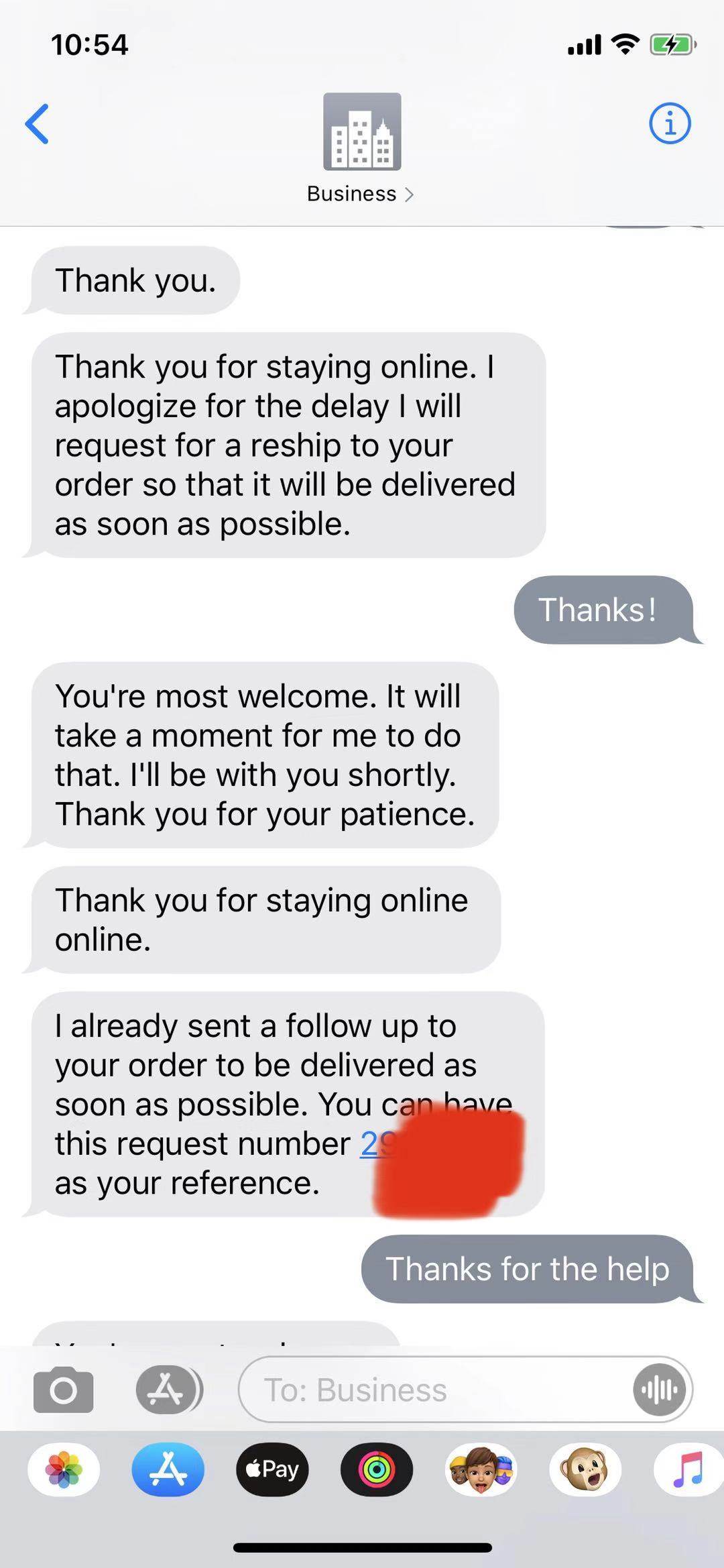Open the App Store for iMessage

tap(168, 1470)
